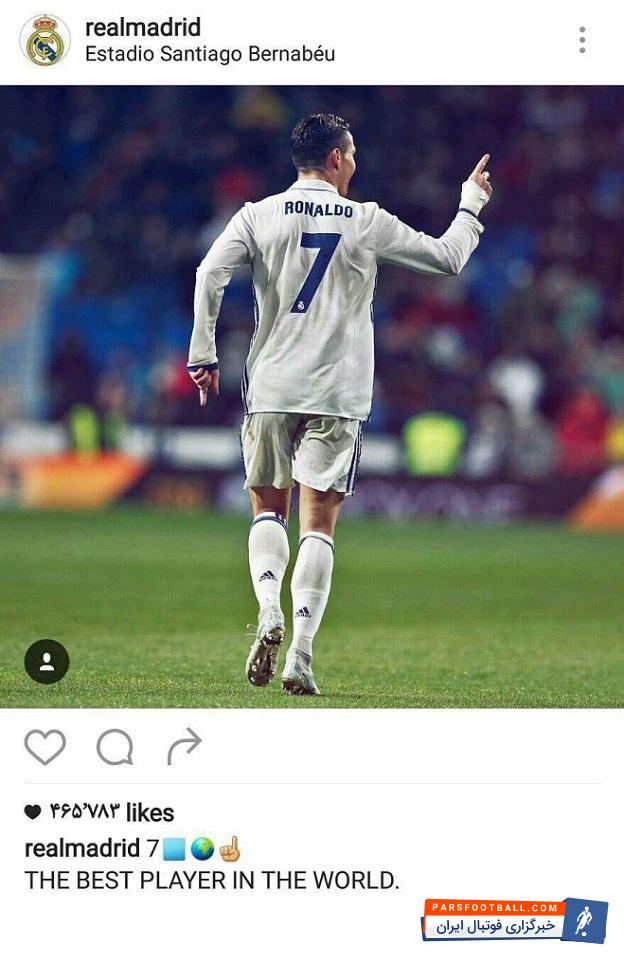Share the post with the arrow icon

[x=184, y=746]
